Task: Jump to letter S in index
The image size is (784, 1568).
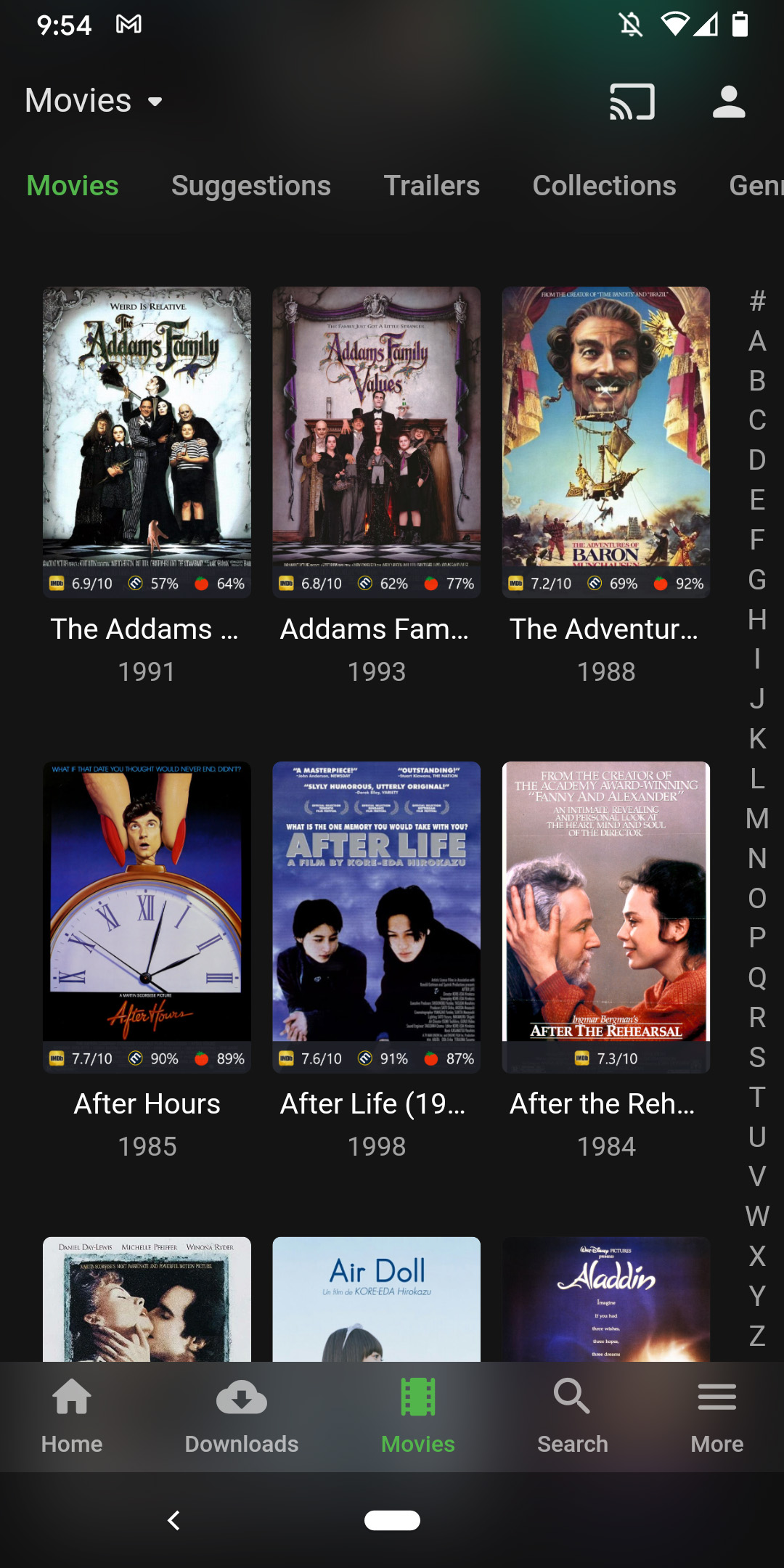Action: coord(757,1058)
